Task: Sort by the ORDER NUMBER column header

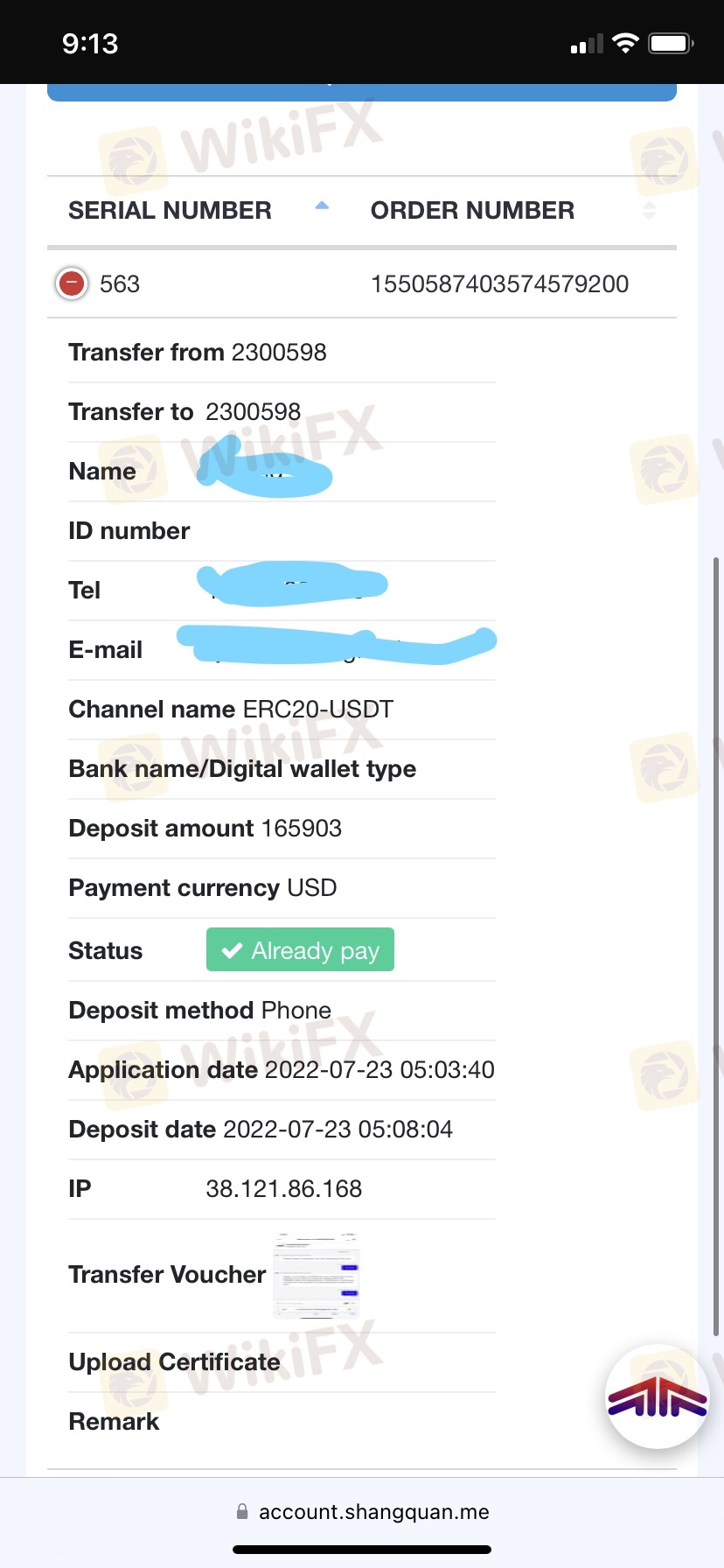Action: coord(513,211)
